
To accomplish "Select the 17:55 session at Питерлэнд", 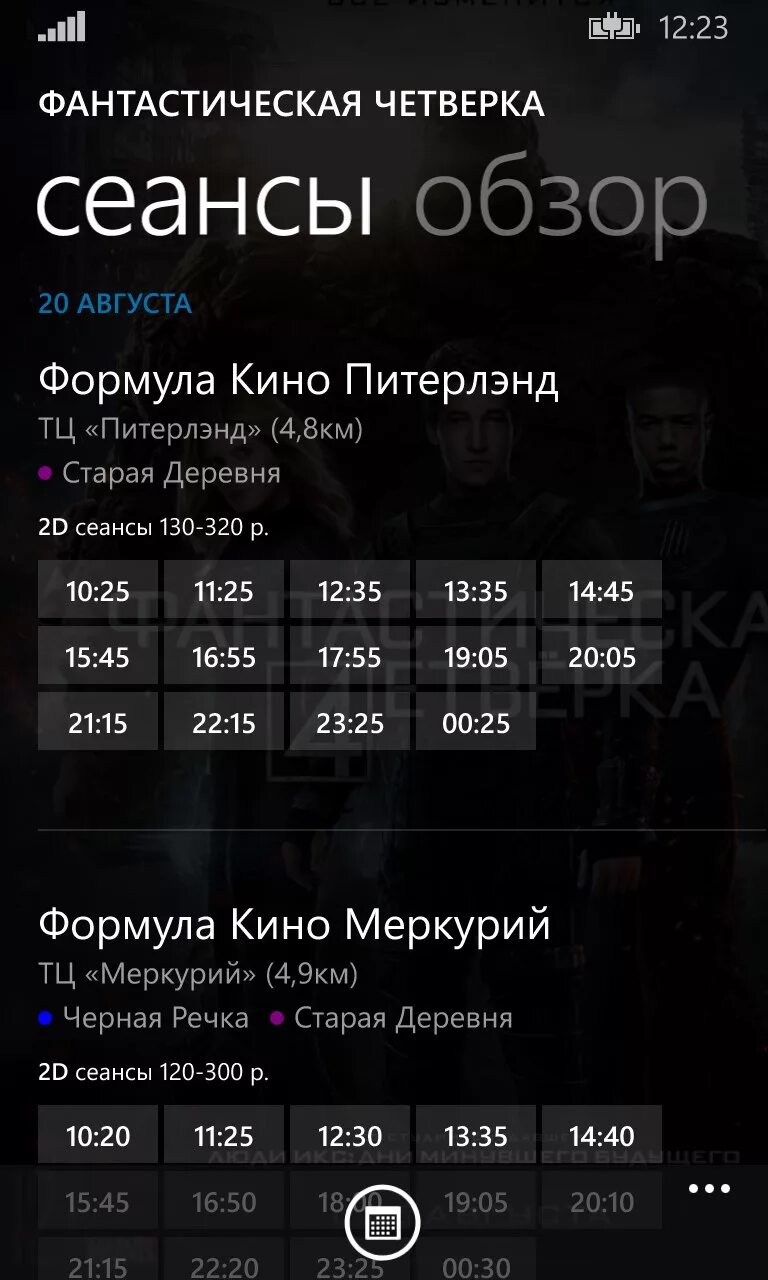I will (x=350, y=656).
